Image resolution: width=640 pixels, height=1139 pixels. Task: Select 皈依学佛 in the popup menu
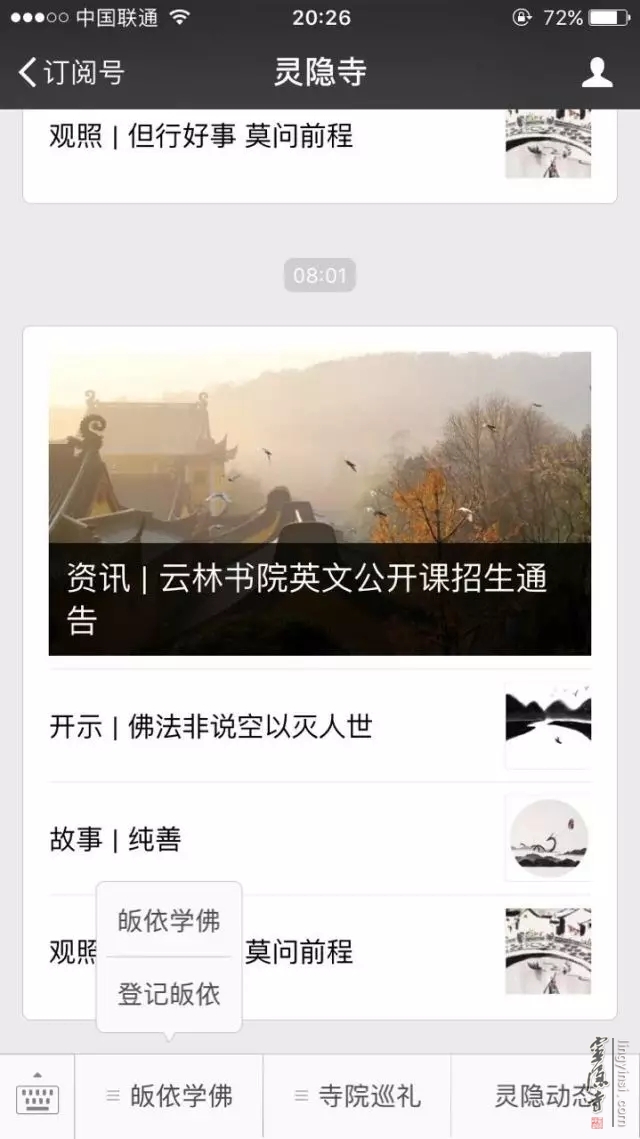pos(169,920)
